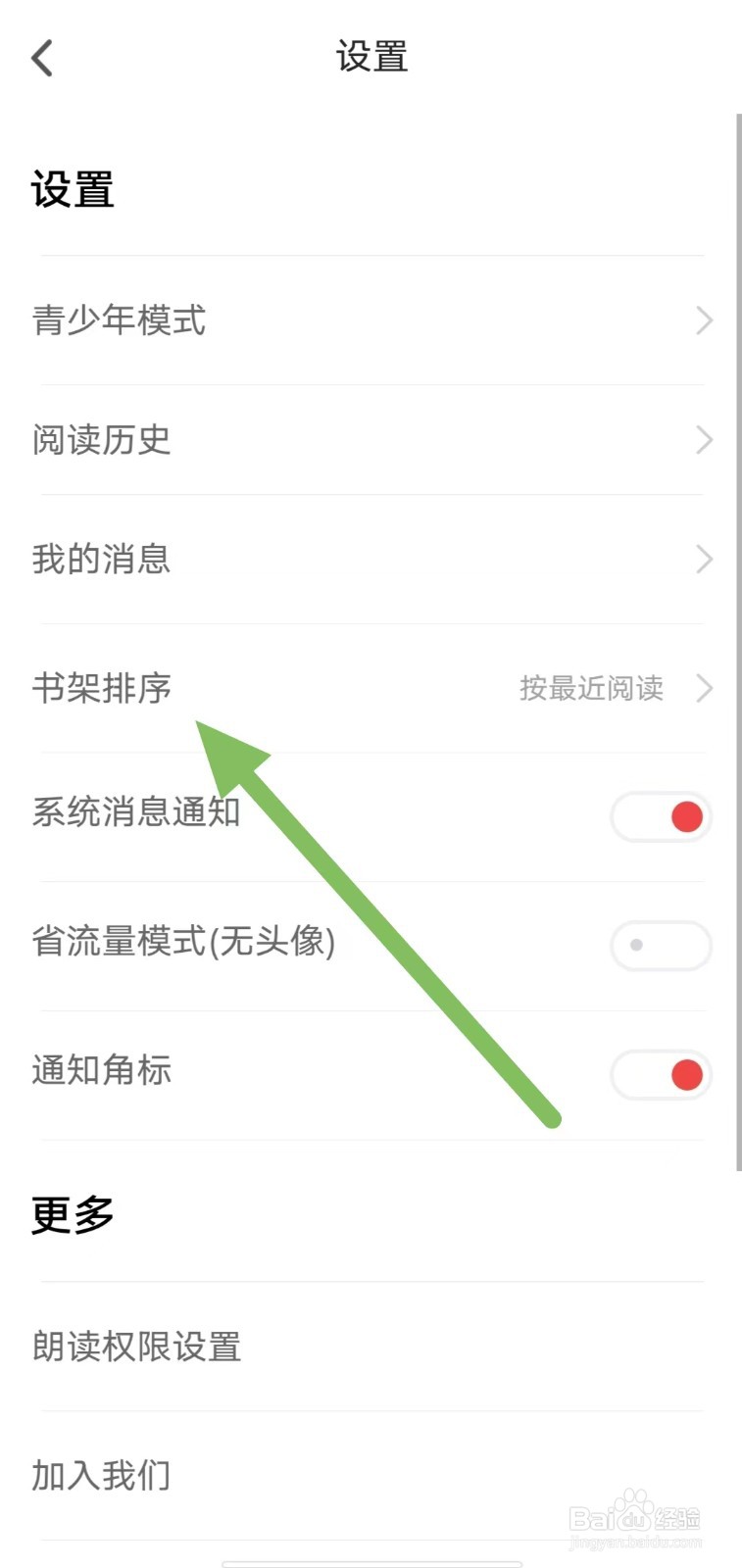This screenshot has height=1568, width=742.
Task: Tap the back arrow to exit settings
Action: coord(40,57)
